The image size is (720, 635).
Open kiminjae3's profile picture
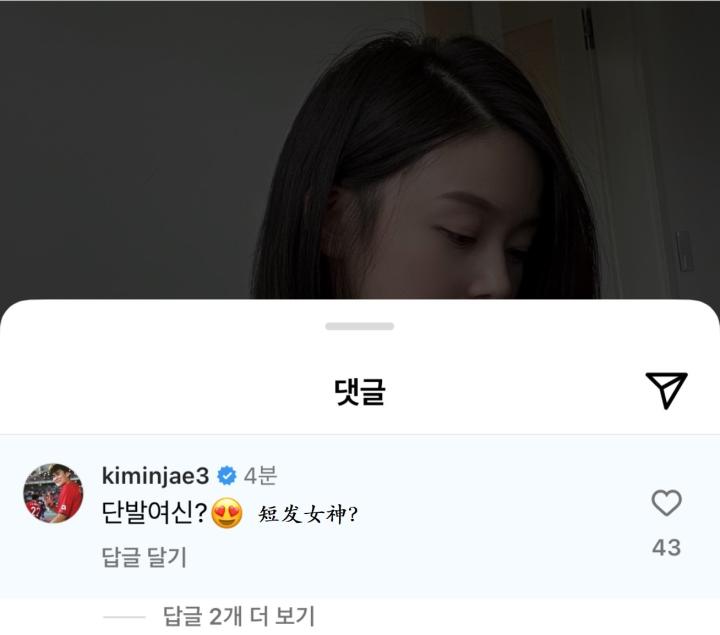[53, 493]
